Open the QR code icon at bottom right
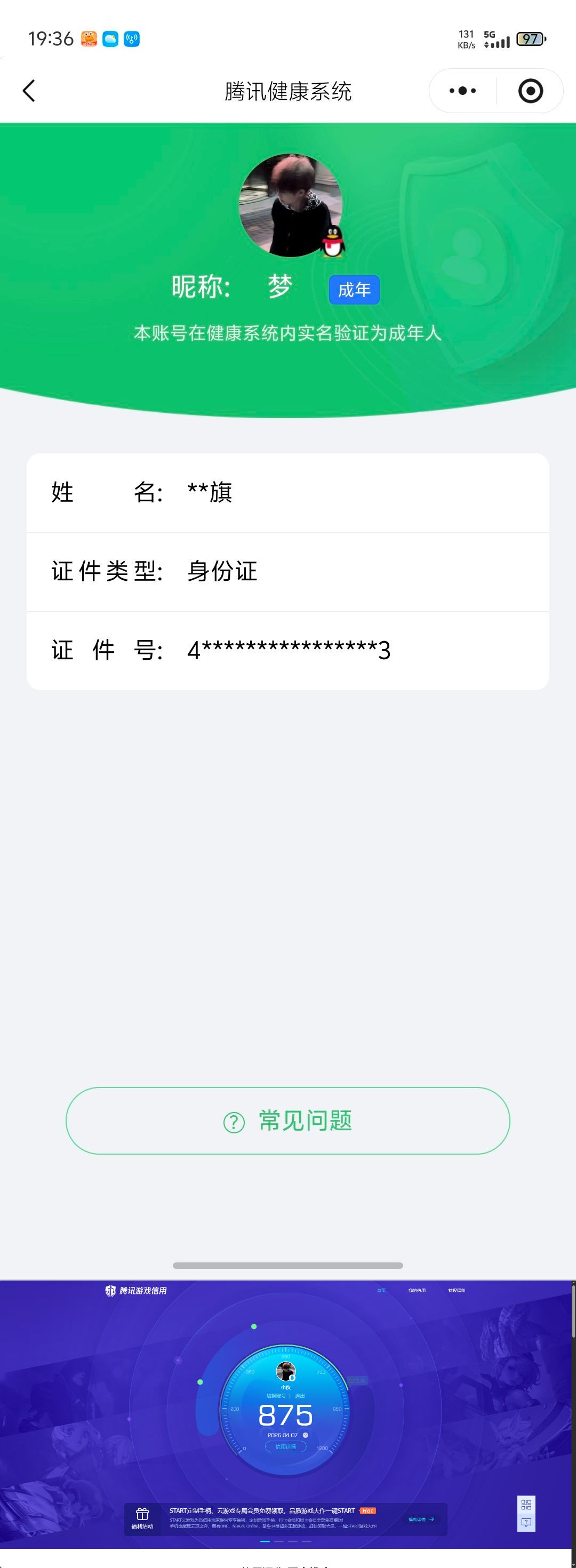 pos(527,1505)
